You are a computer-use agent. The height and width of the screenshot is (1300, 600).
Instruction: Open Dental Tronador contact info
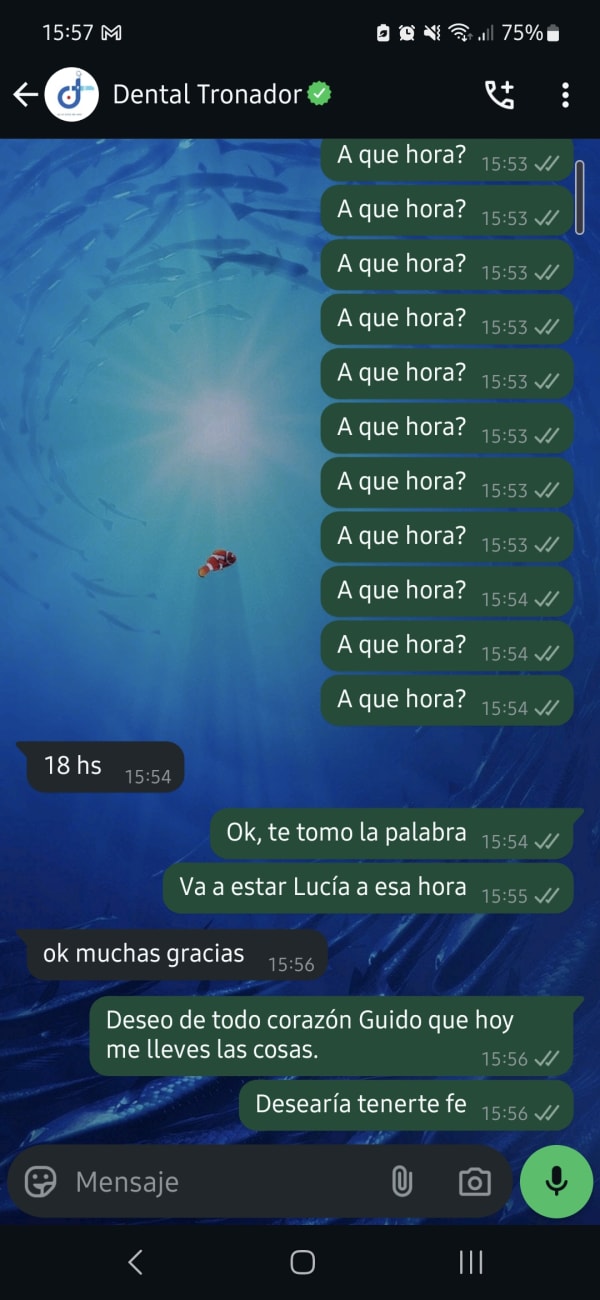point(207,95)
